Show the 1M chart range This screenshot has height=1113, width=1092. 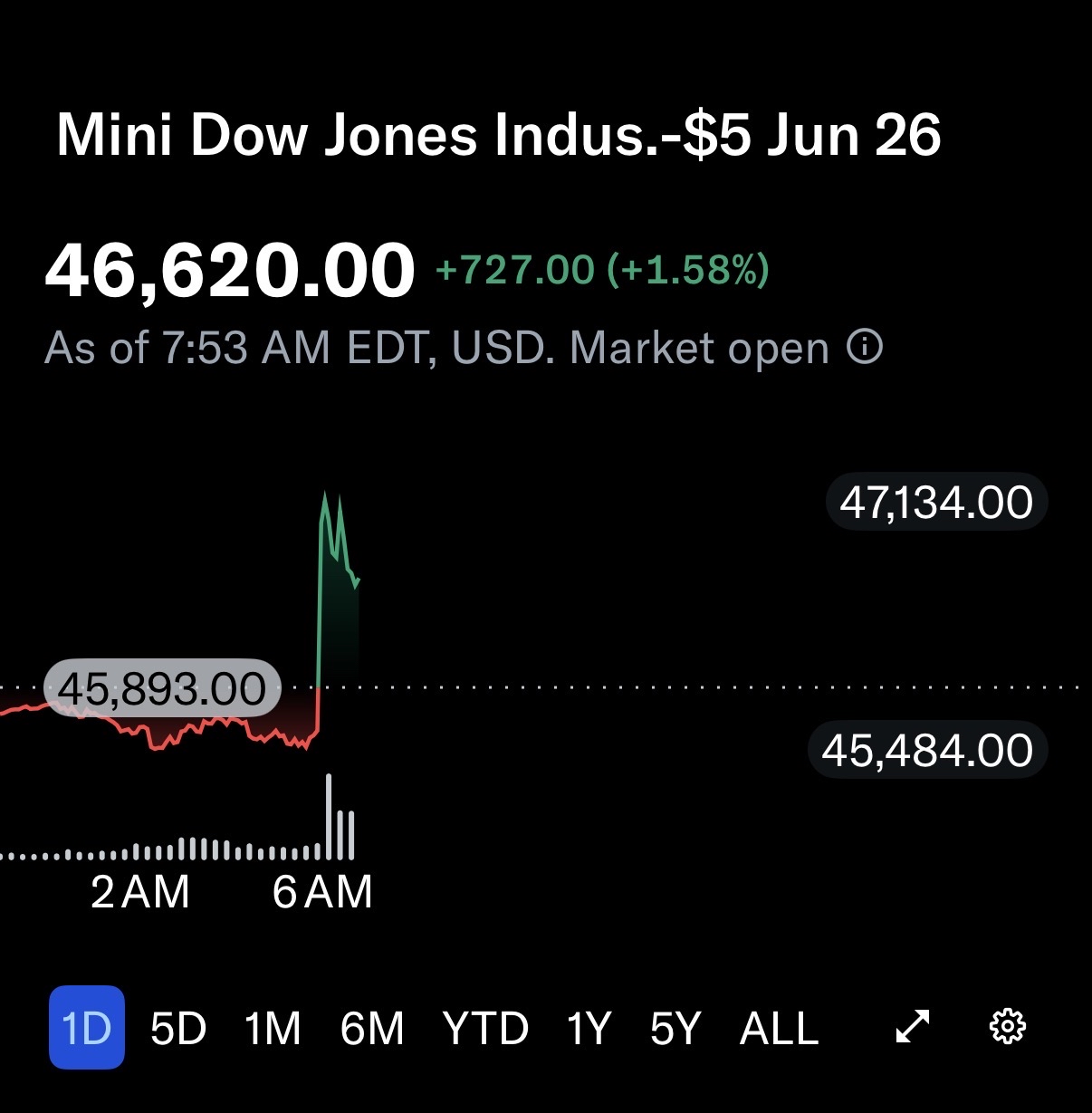(x=273, y=1029)
